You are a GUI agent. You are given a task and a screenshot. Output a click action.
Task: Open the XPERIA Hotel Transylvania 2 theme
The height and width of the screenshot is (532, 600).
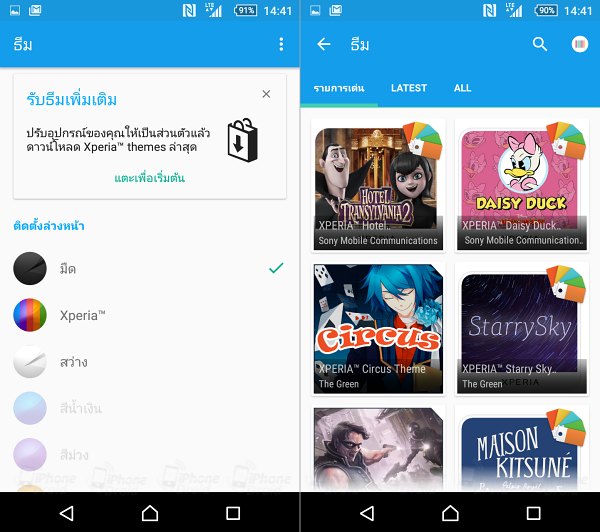click(377, 185)
